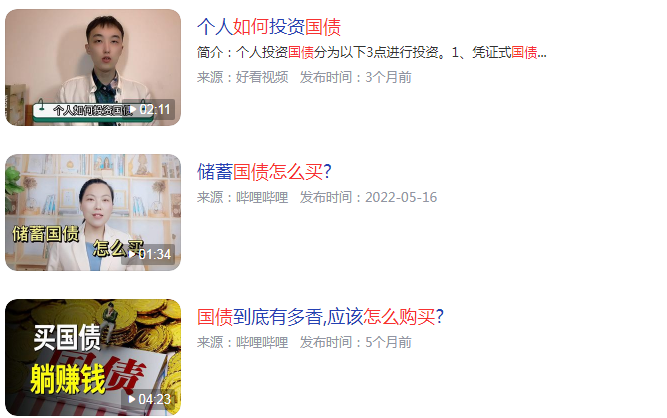667x418 pixels.
Task: Play the 储蓄国债怎么买 video thumbnail
Action: pos(93,212)
